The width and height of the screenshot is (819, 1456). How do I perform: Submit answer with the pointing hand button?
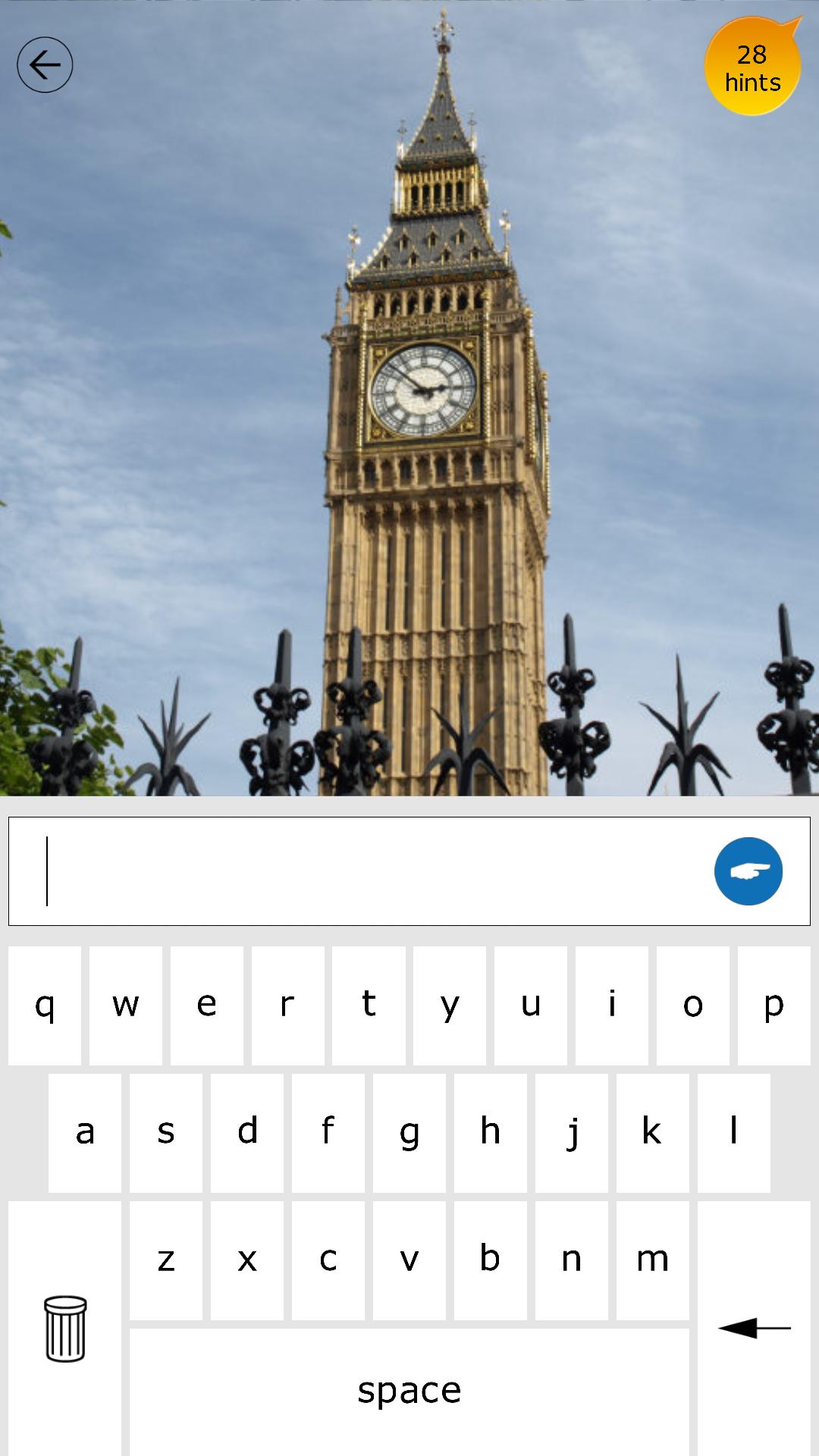tap(748, 871)
